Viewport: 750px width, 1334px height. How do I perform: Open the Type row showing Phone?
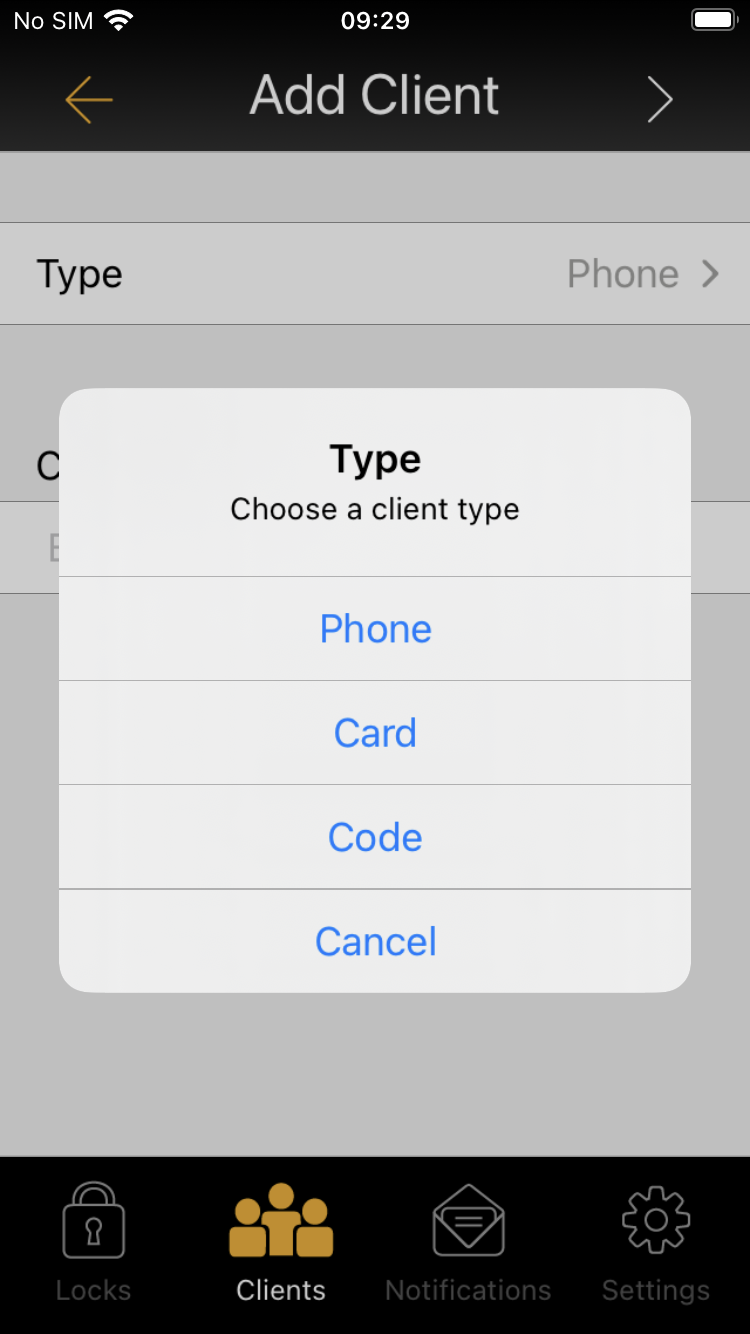point(375,274)
